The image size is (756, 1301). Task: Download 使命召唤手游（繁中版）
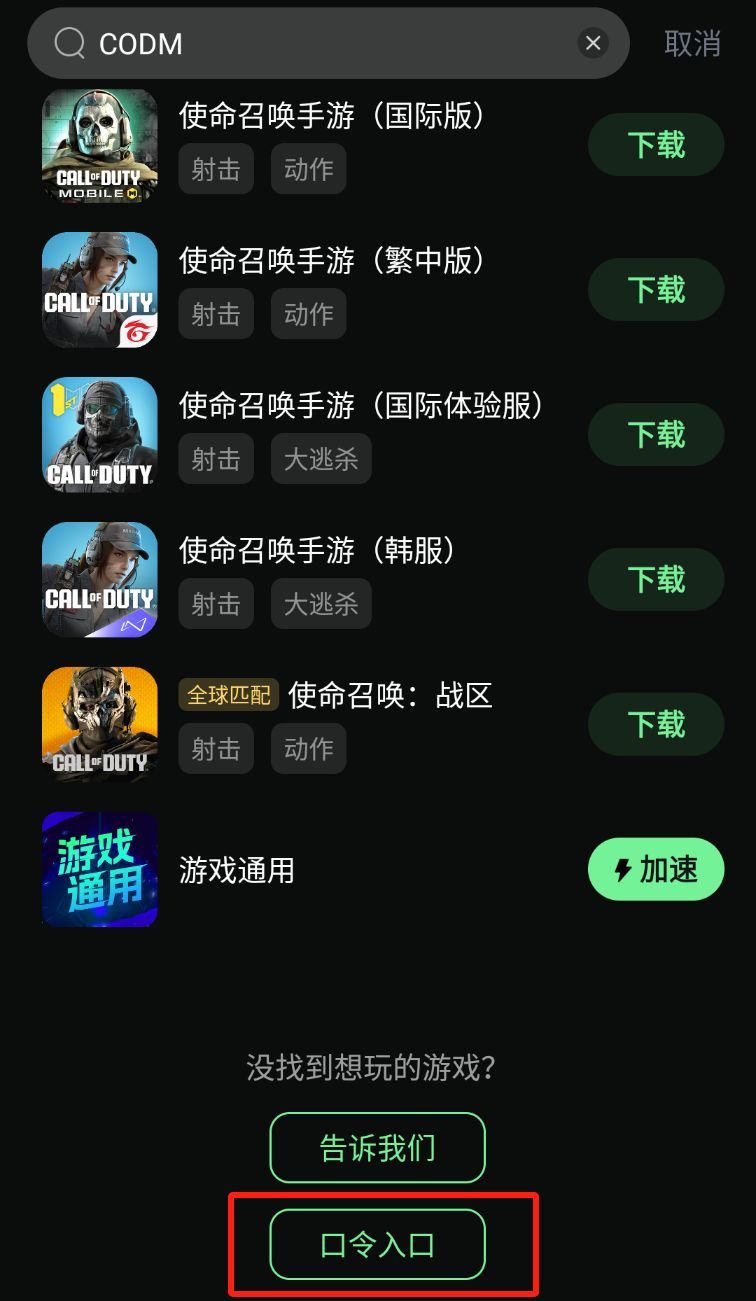coord(656,290)
